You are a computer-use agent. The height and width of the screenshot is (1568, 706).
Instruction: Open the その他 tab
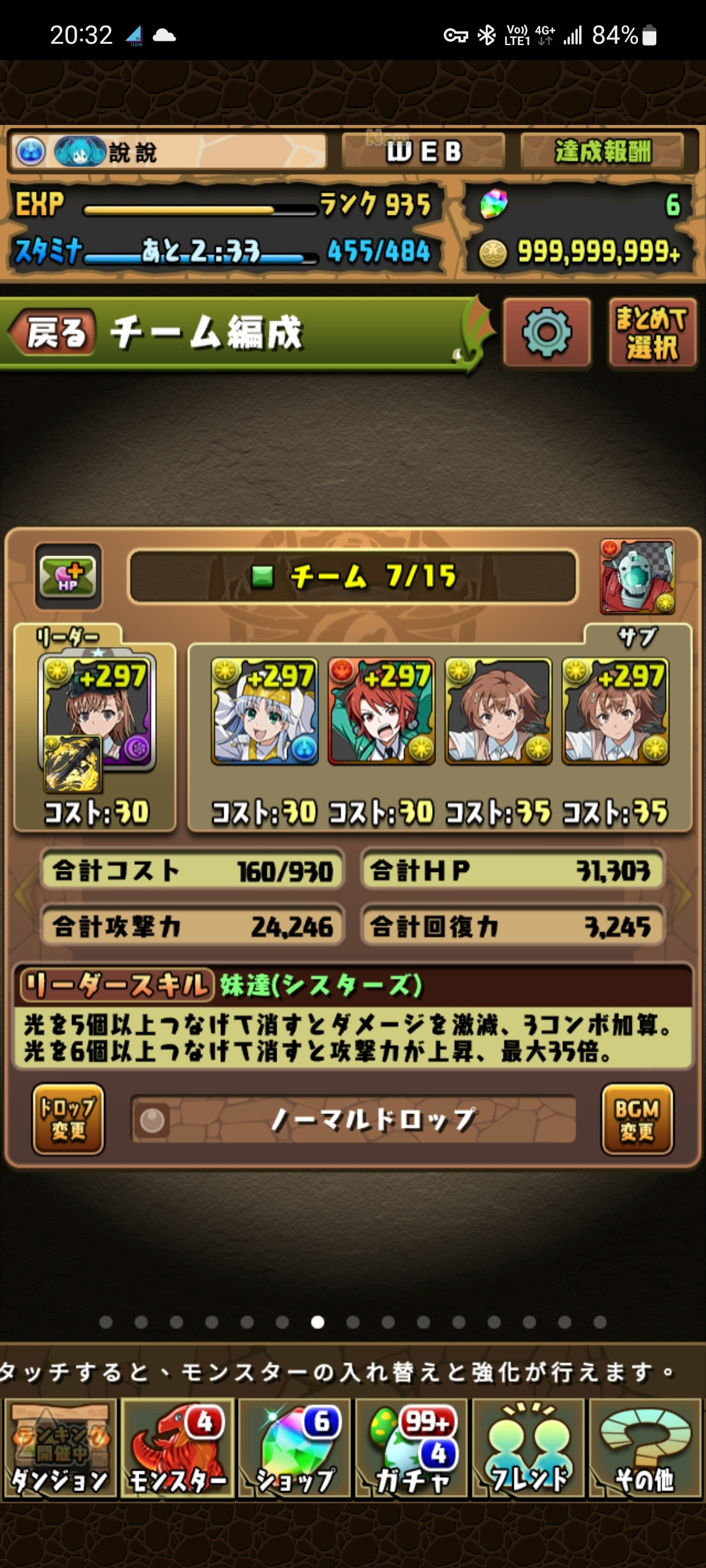pos(645,1448)
